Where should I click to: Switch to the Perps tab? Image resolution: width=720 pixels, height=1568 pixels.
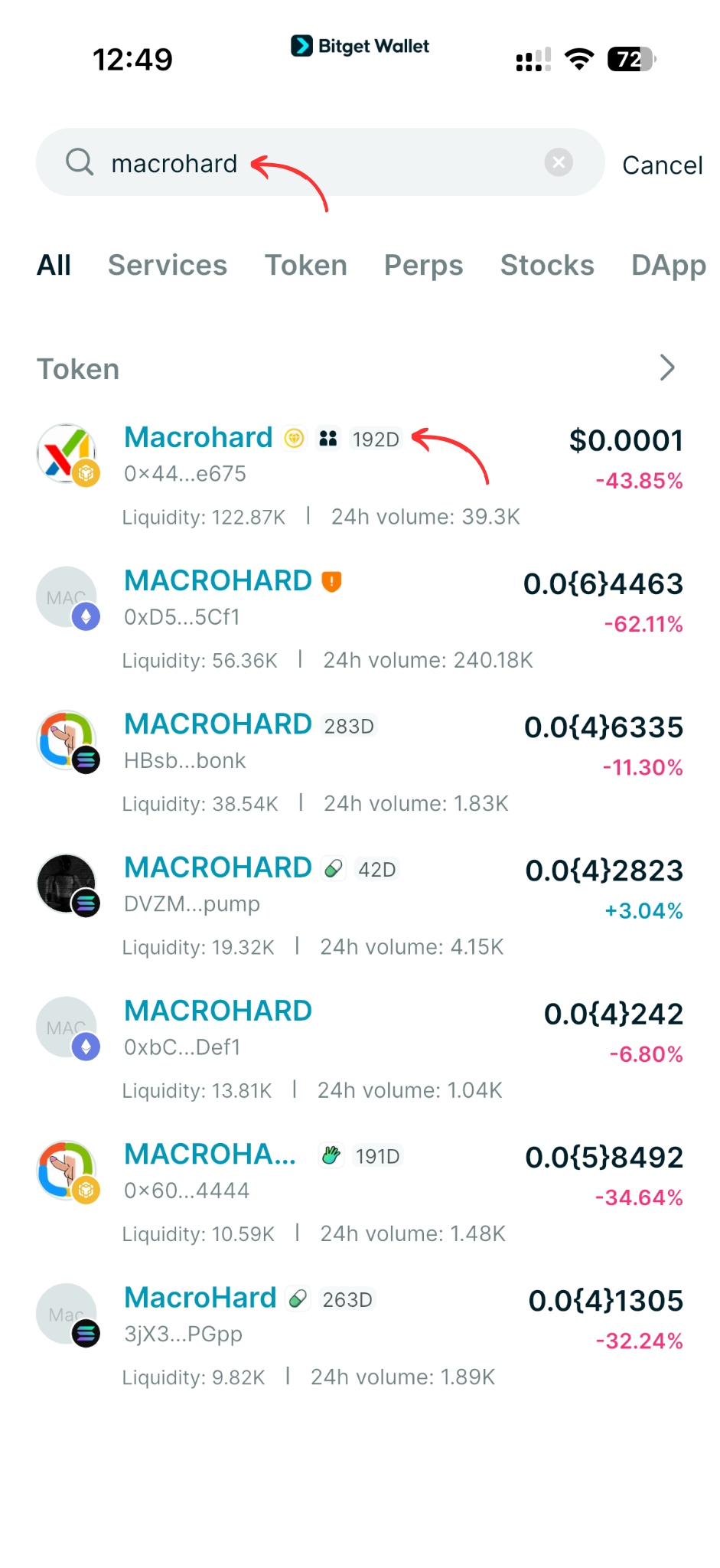pos(423,265)
